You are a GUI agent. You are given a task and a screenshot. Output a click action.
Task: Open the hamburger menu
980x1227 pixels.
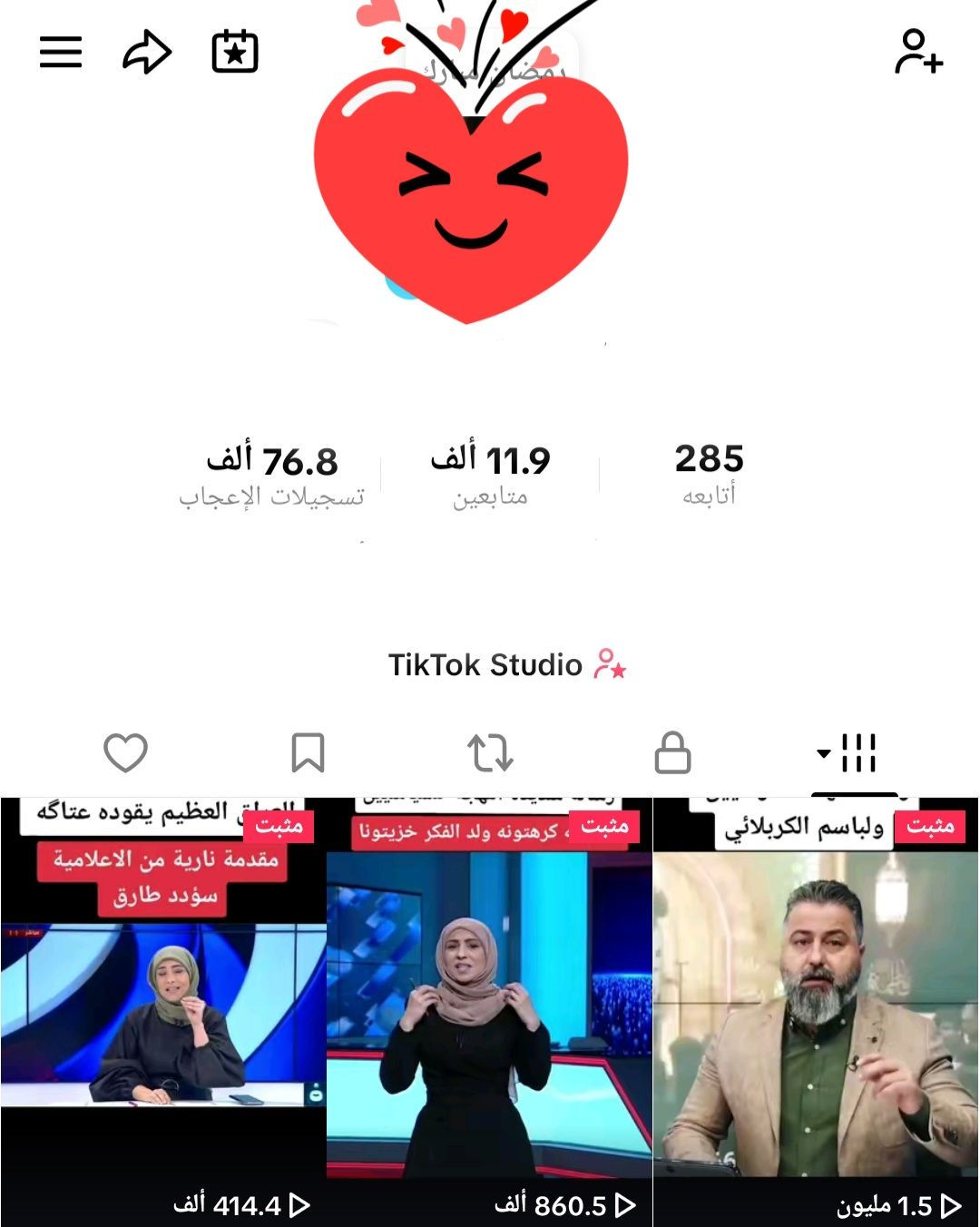point(61,52)
